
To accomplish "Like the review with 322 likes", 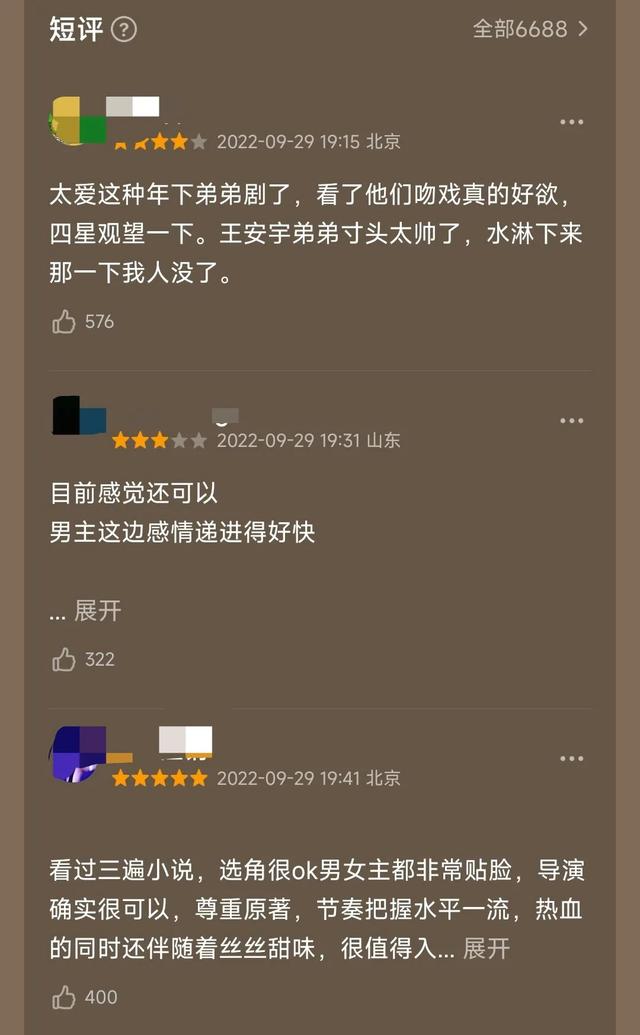I will [64, 659].
